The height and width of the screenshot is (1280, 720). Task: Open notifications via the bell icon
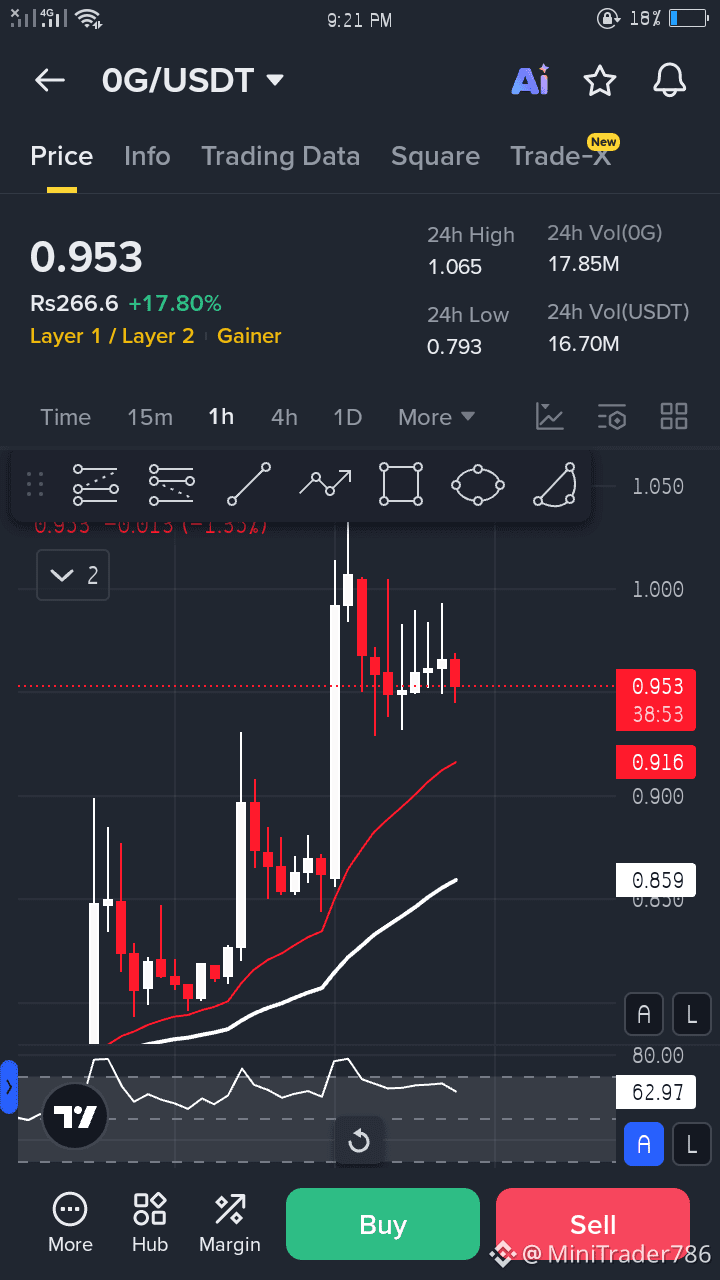pyautogui.click(x=668, y=80)
